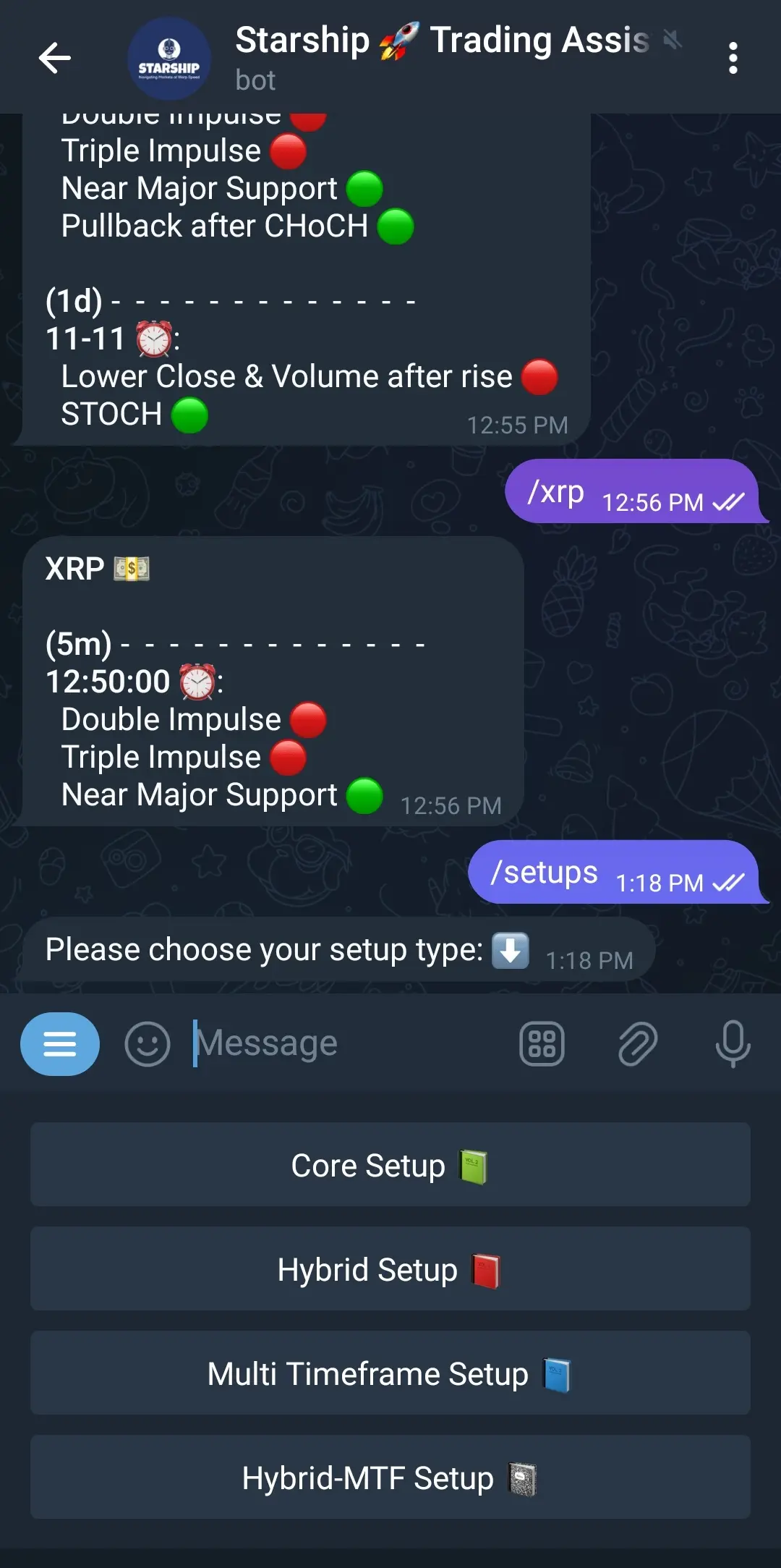Tap the Message input field
Viewport: 781px width, 1568px height.
pos(347,1043)
